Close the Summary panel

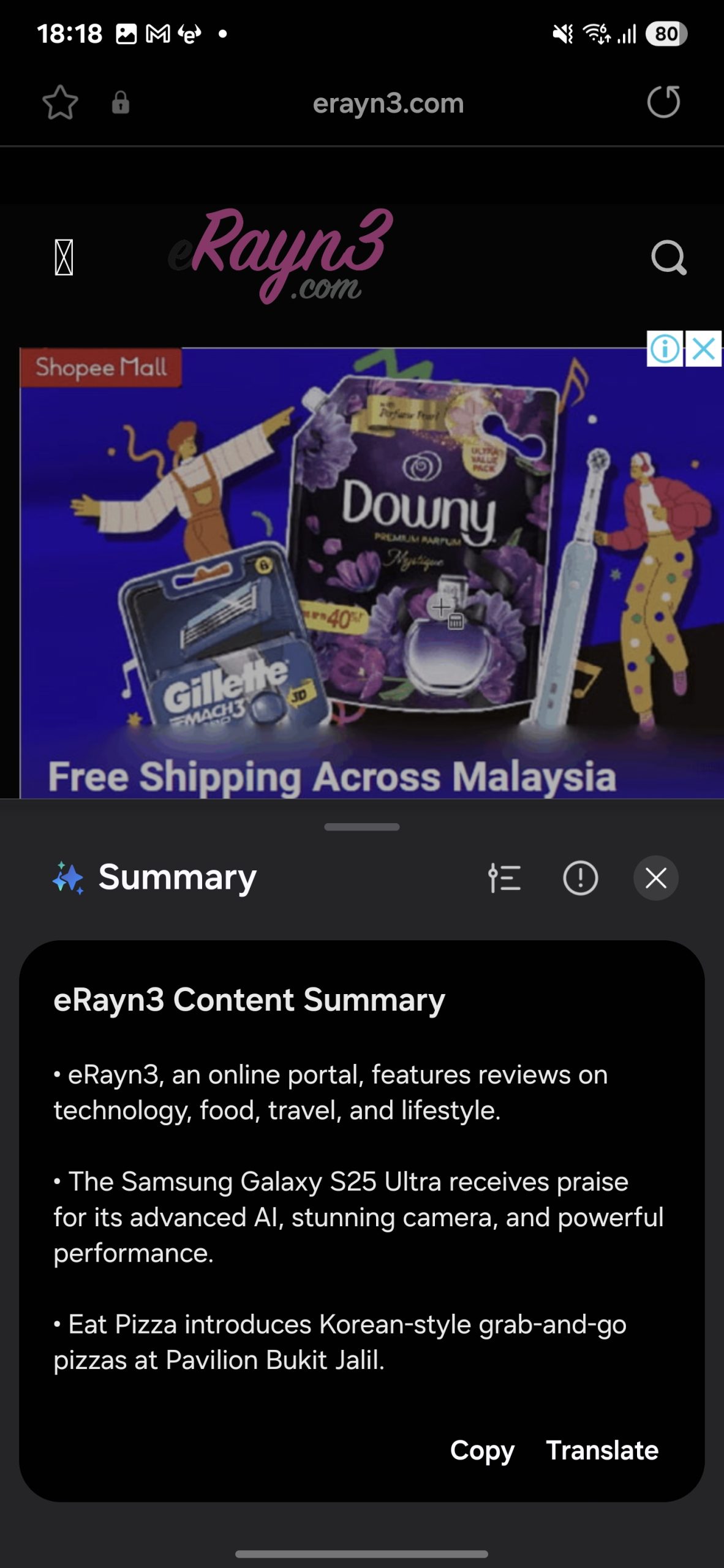pyautogui.click(x=655, y=878)
